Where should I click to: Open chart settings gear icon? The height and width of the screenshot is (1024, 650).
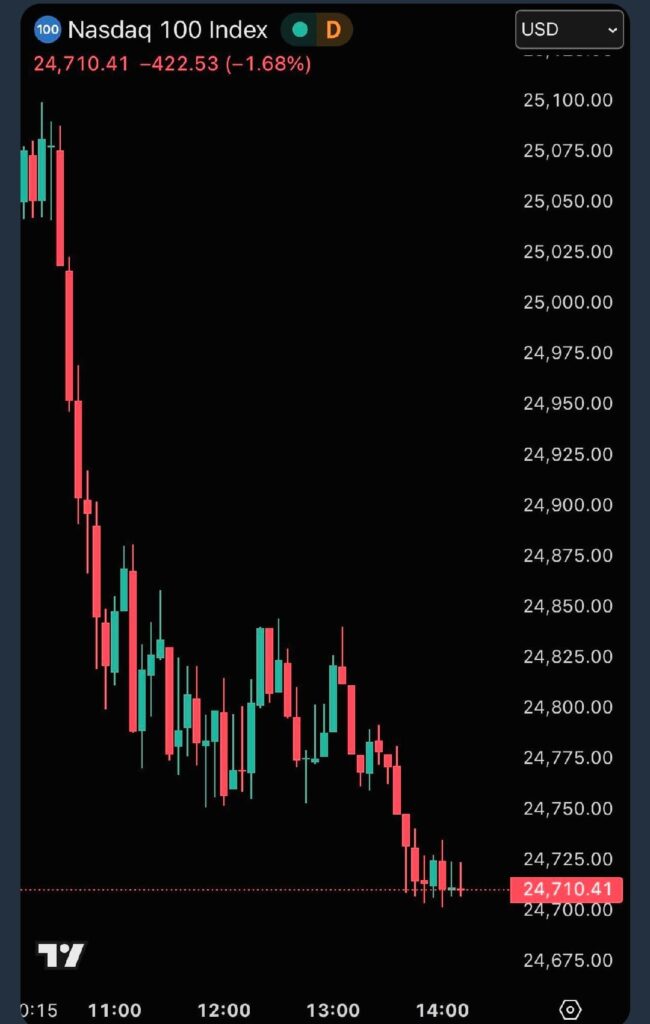tap(570, 1009)
